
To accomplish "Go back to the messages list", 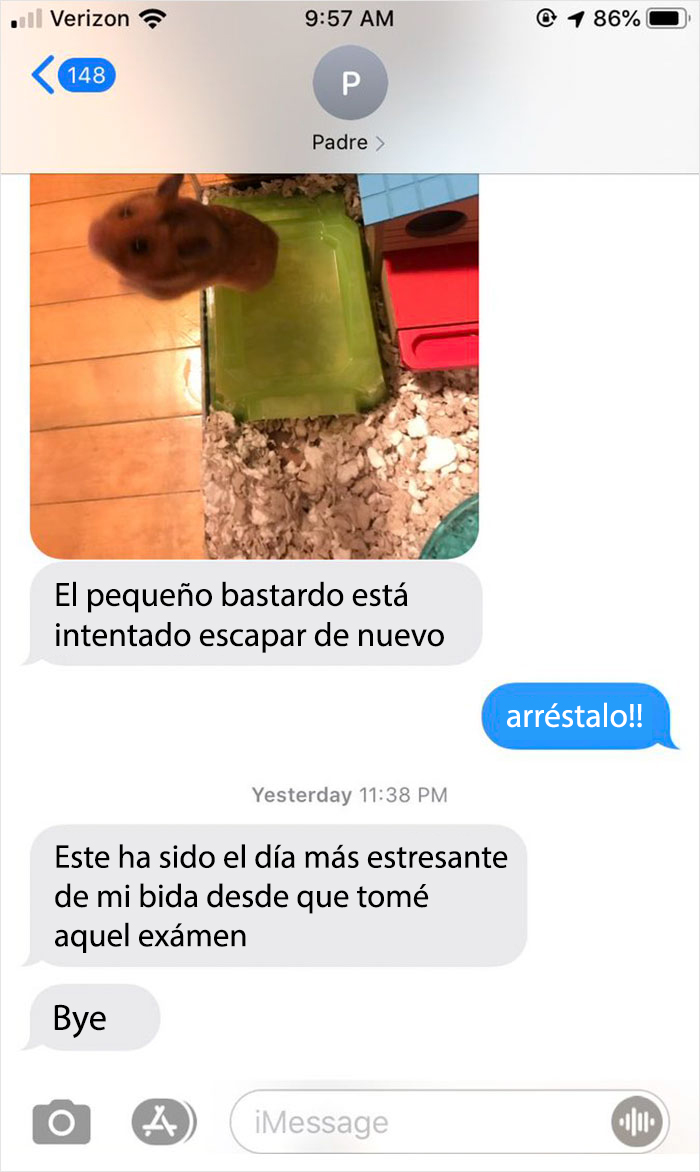I will (x=73, y=75).
